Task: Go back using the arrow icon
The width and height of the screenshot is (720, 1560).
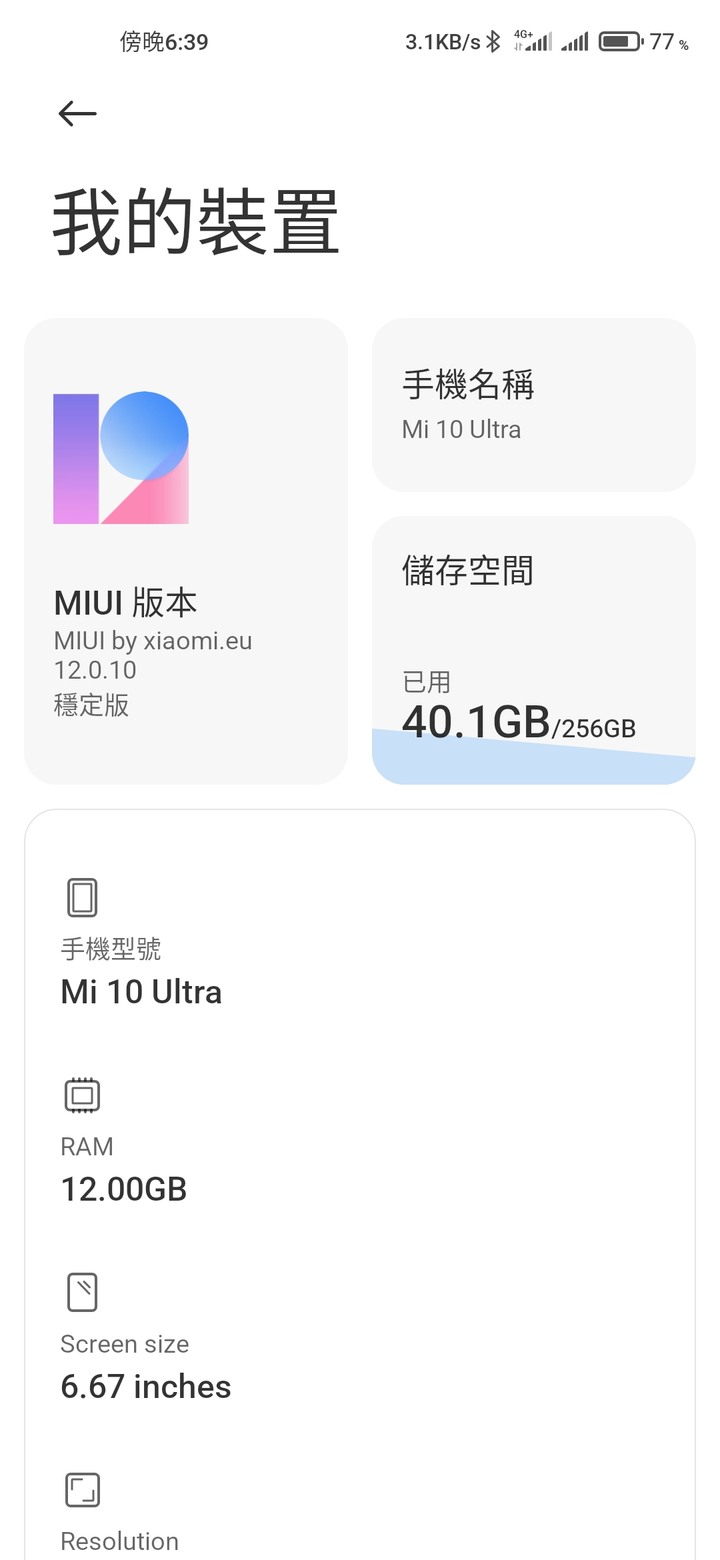Action: coord(77,114)
